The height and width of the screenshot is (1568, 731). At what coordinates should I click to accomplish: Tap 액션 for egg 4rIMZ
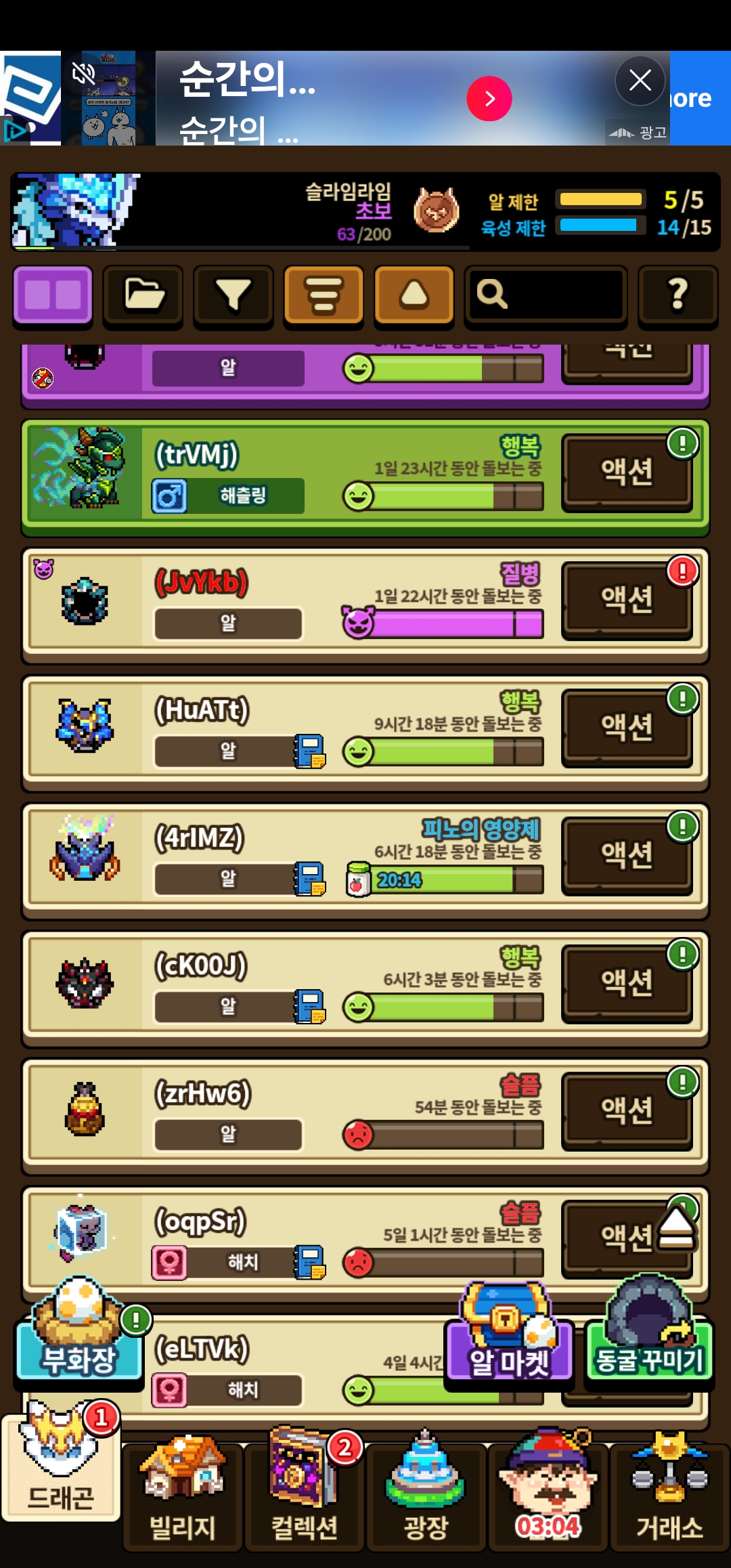pos(627,856)
